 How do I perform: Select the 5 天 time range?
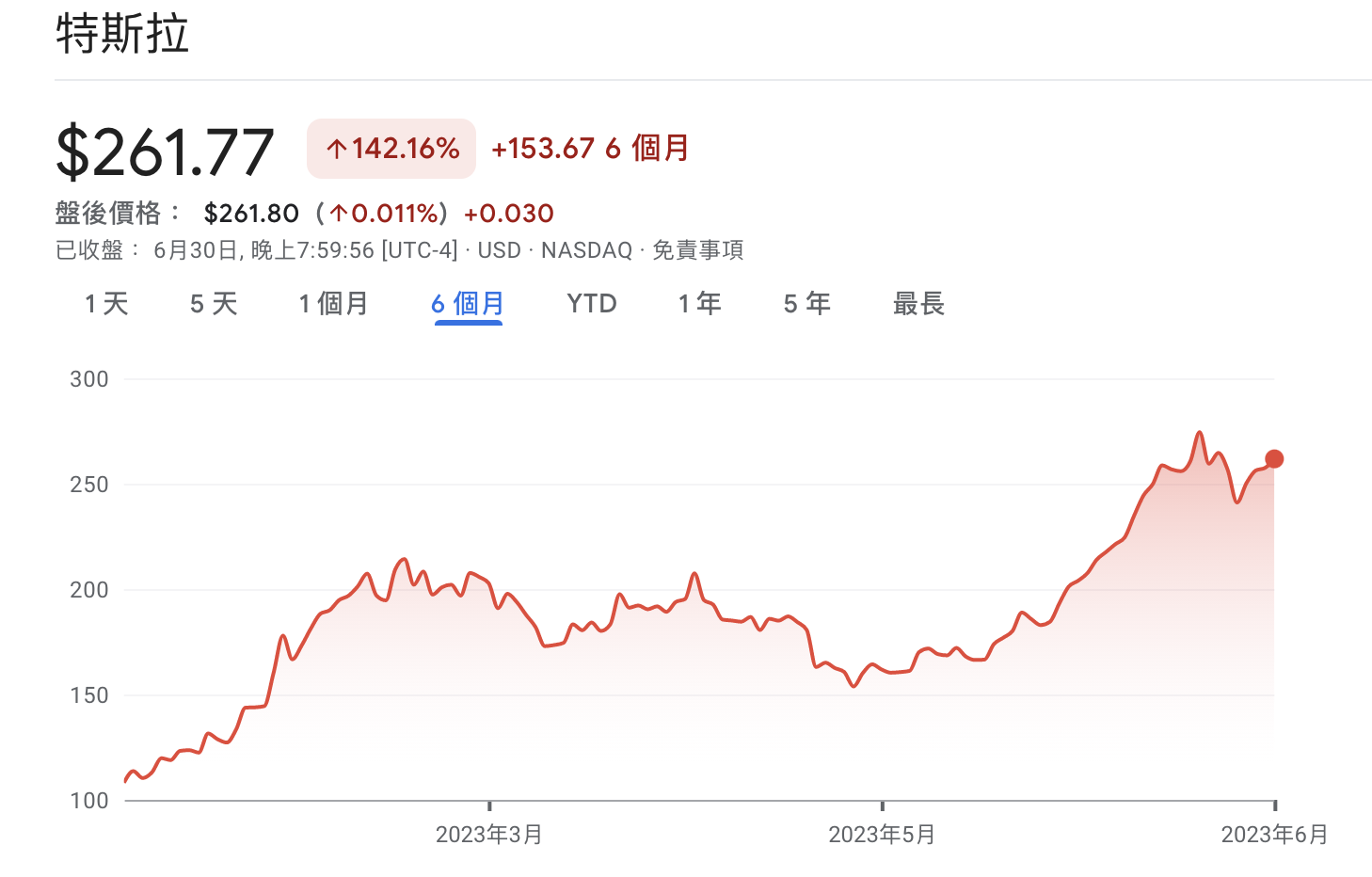tap(214, 304)
